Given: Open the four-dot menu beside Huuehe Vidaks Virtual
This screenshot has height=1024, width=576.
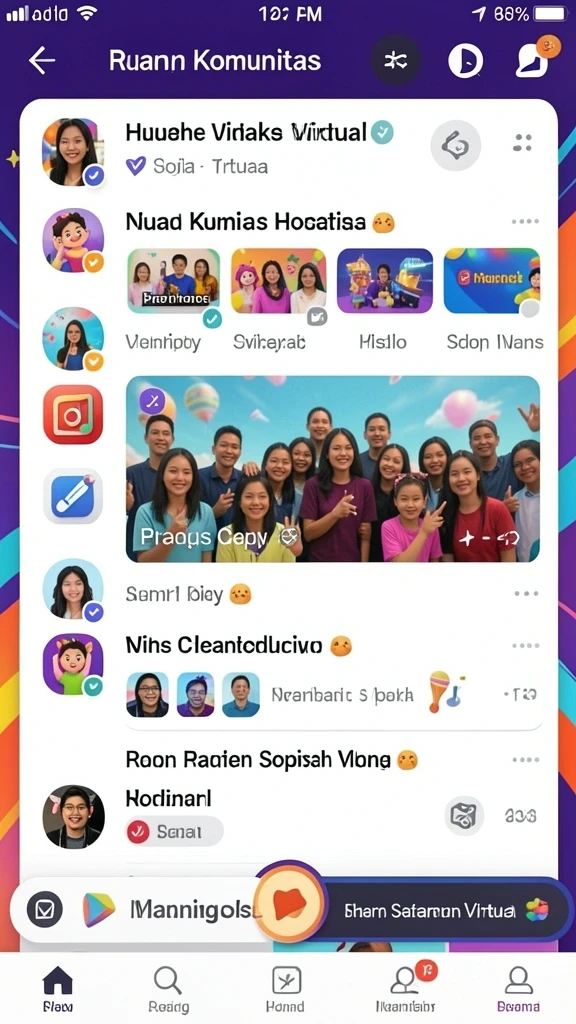Looking at the screenshot, I should pos(522,143).
